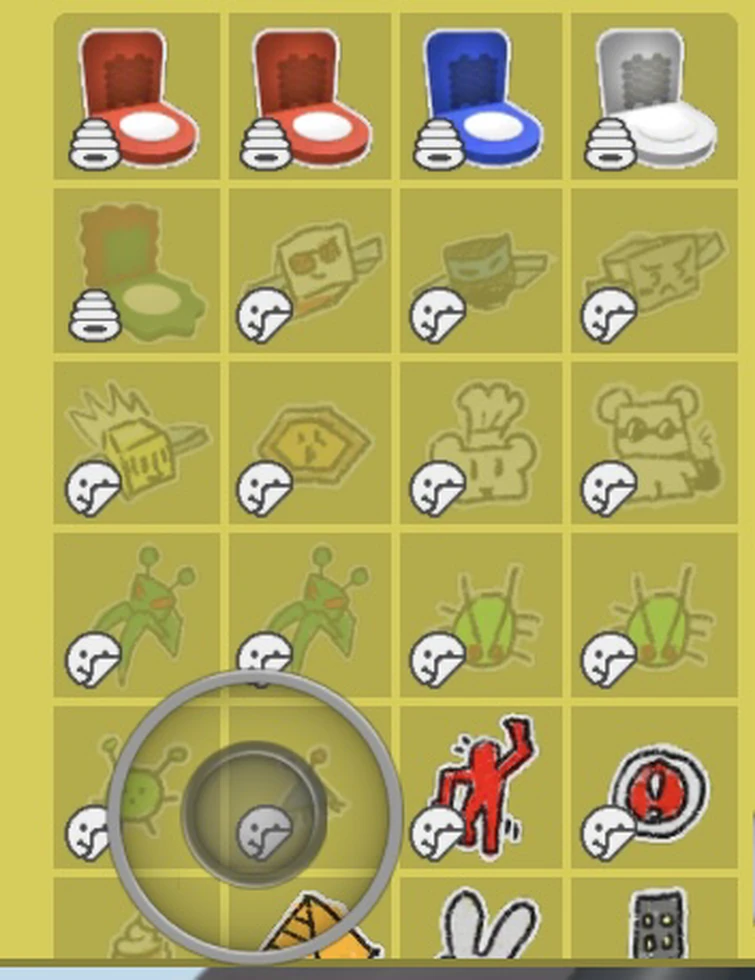Select the spiky-crowned bee sticker
Screen dimensions: 755x980
[x=137, y=443]
